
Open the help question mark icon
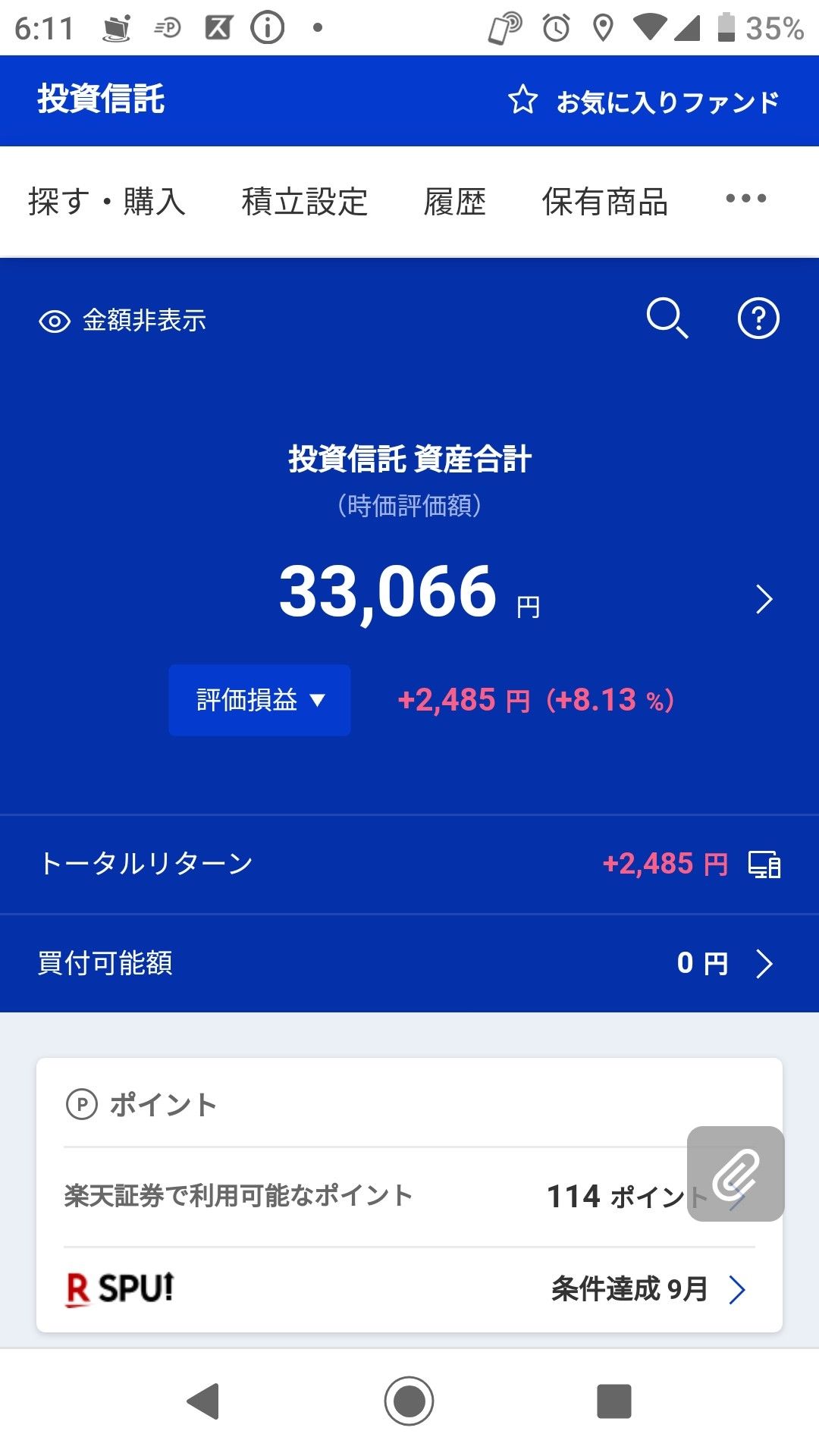(758, 318)
